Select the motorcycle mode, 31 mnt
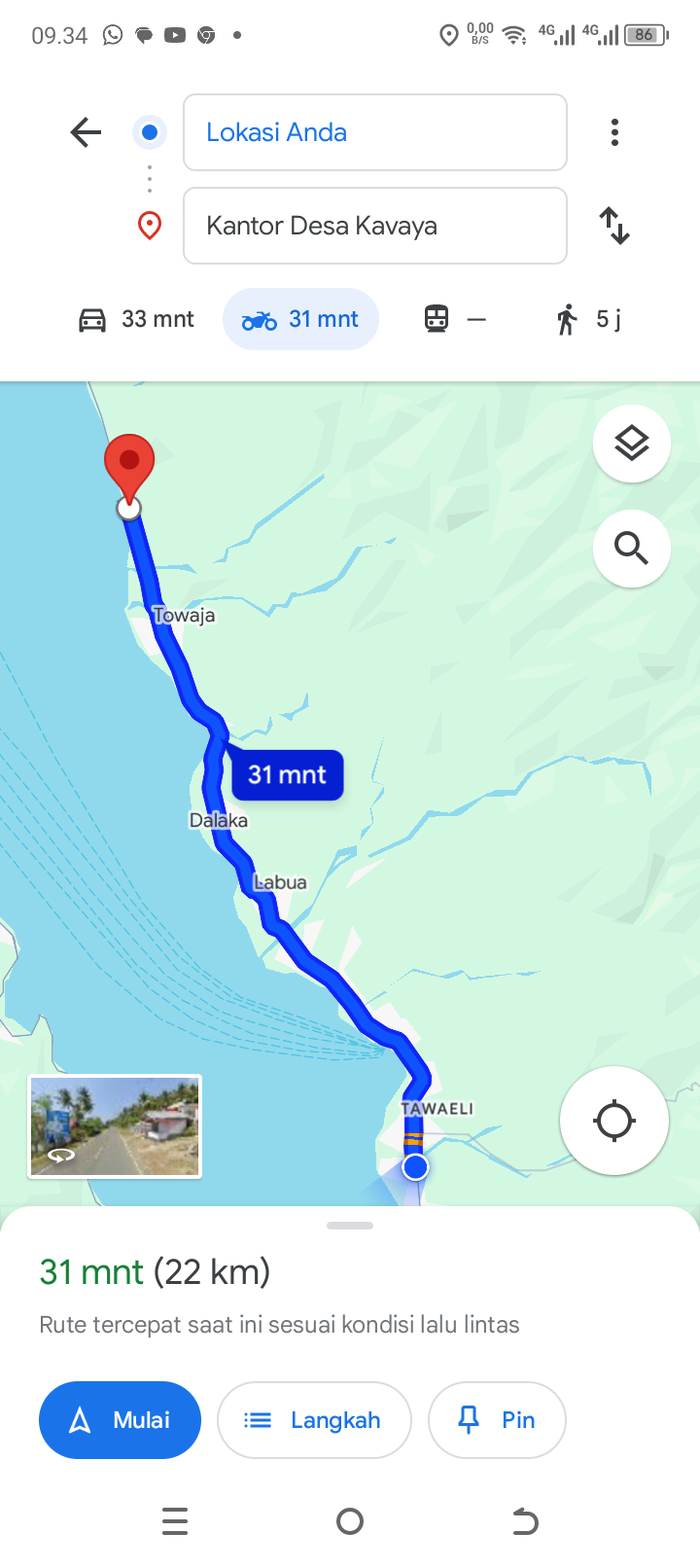Screen dimensions: 700x1568 pyautogui.click(x=300, y=319)
